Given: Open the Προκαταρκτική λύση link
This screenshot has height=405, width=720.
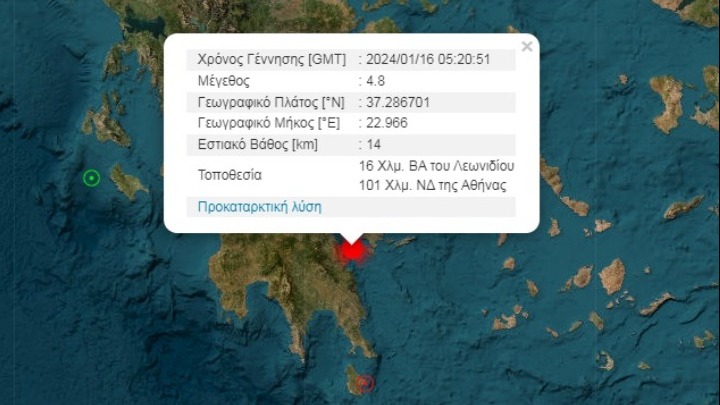Looking at the screenshot, I should coord(260,207).
